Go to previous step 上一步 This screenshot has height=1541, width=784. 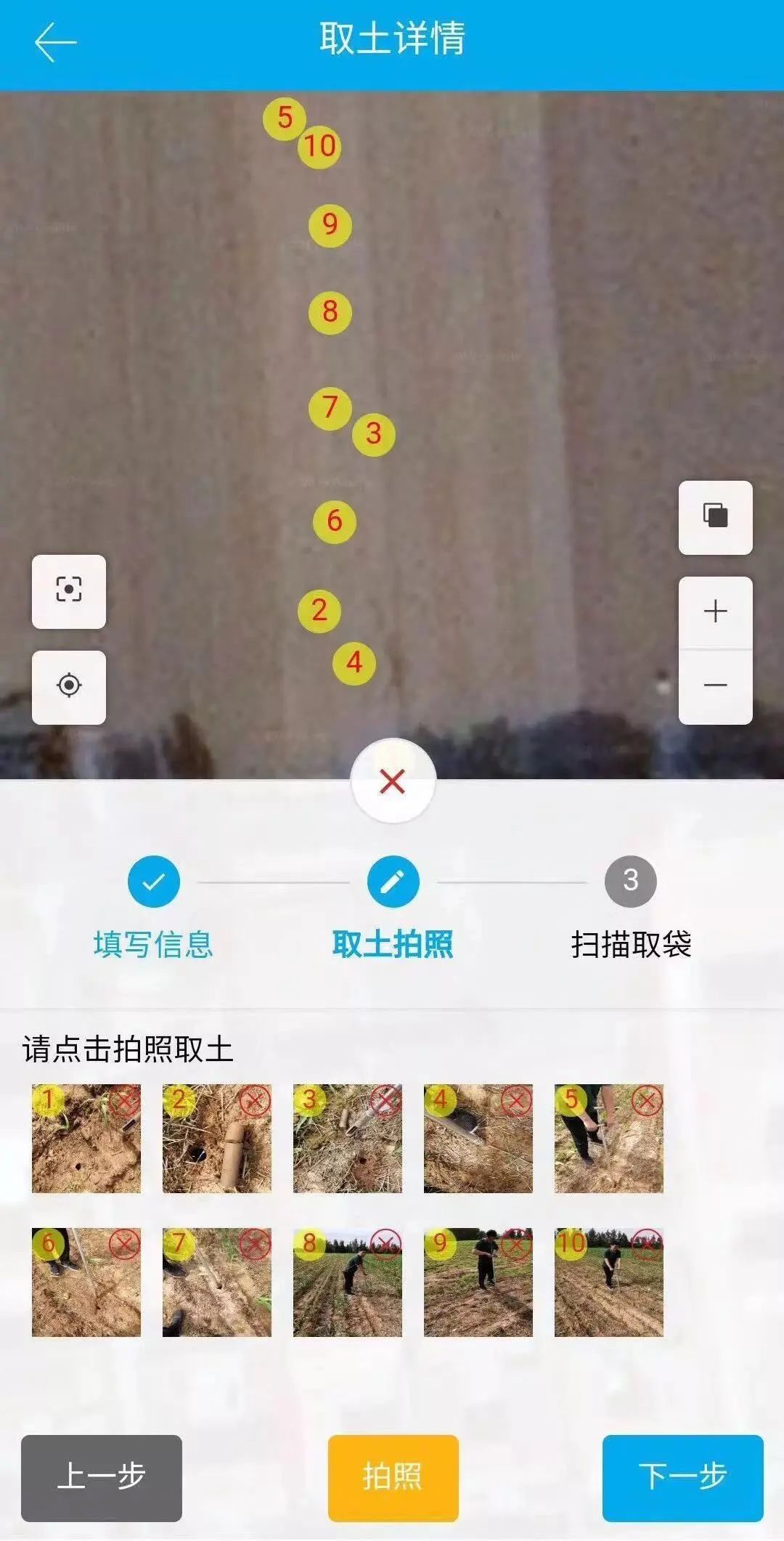[x=102, y=1477]
